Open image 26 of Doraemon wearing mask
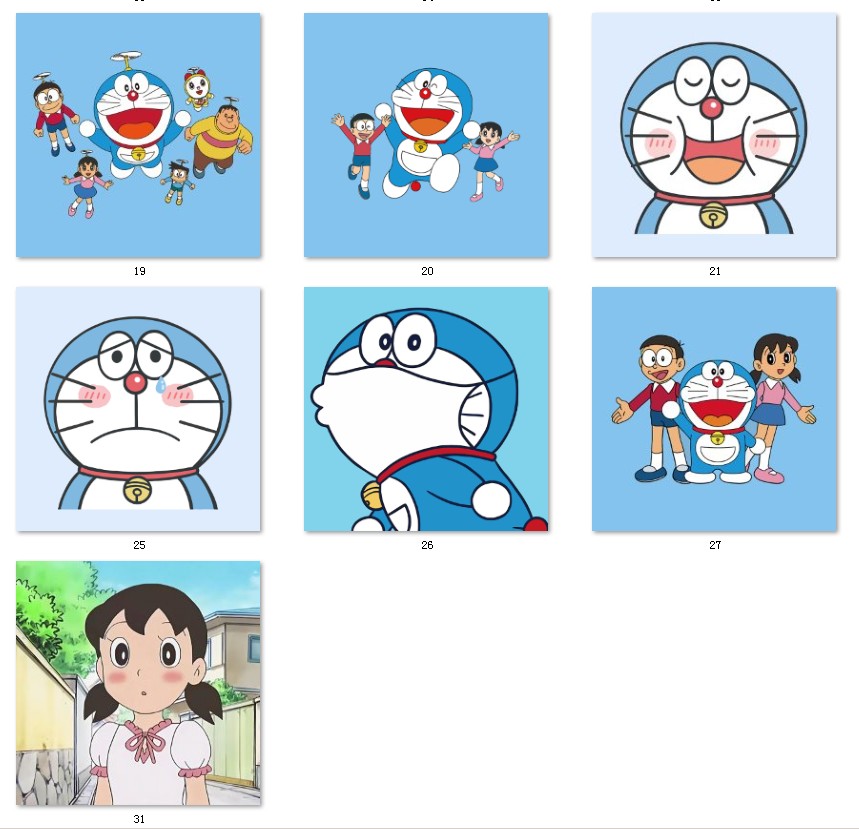Screen dimensions: 859x829 (426, 409)
